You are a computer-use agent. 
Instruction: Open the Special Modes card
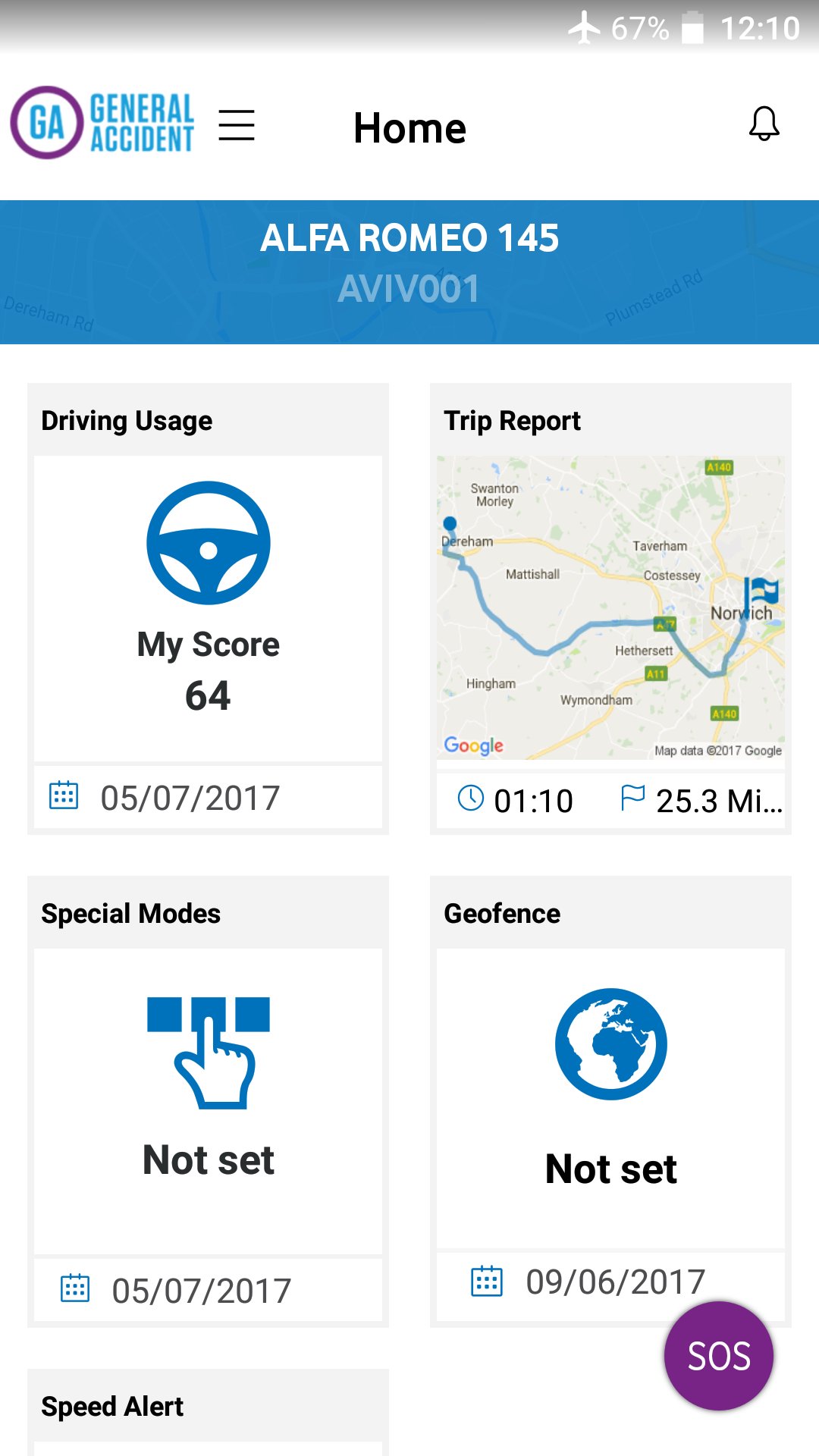coord(208,1100)
